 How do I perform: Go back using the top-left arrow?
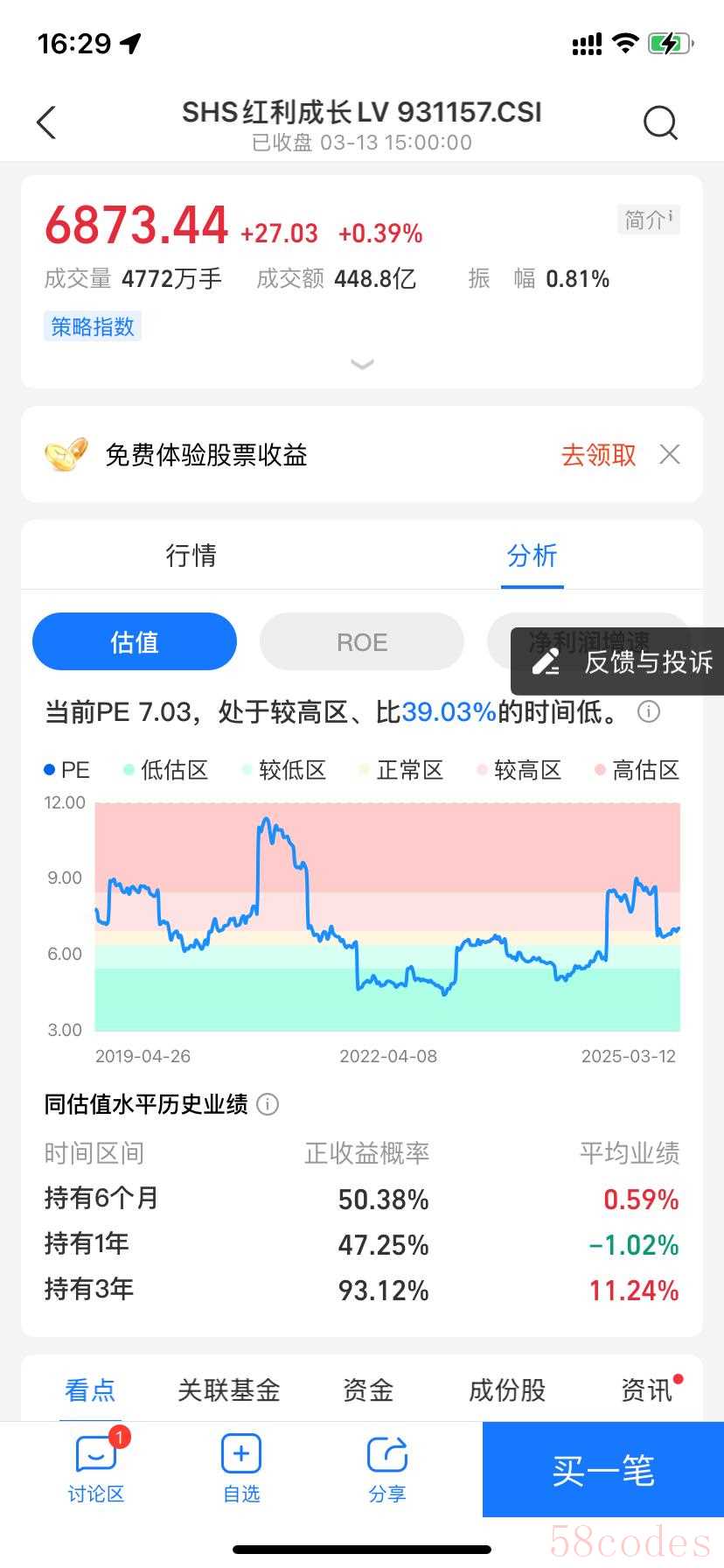[x=46, y=122]
